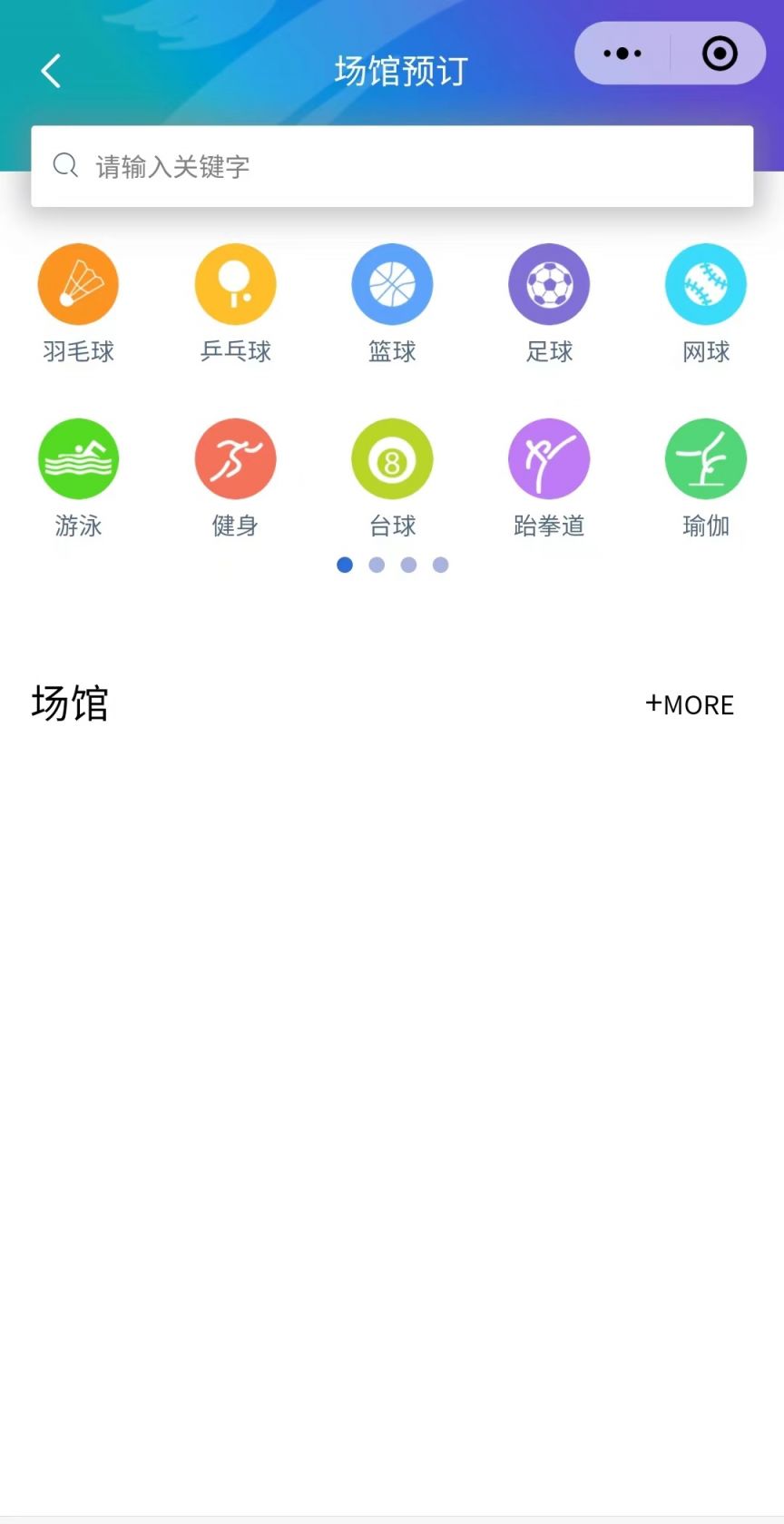Focus the 请输入关键字 search field
This screenshot has height=1524, width=784.
click(x=392, y=166)
